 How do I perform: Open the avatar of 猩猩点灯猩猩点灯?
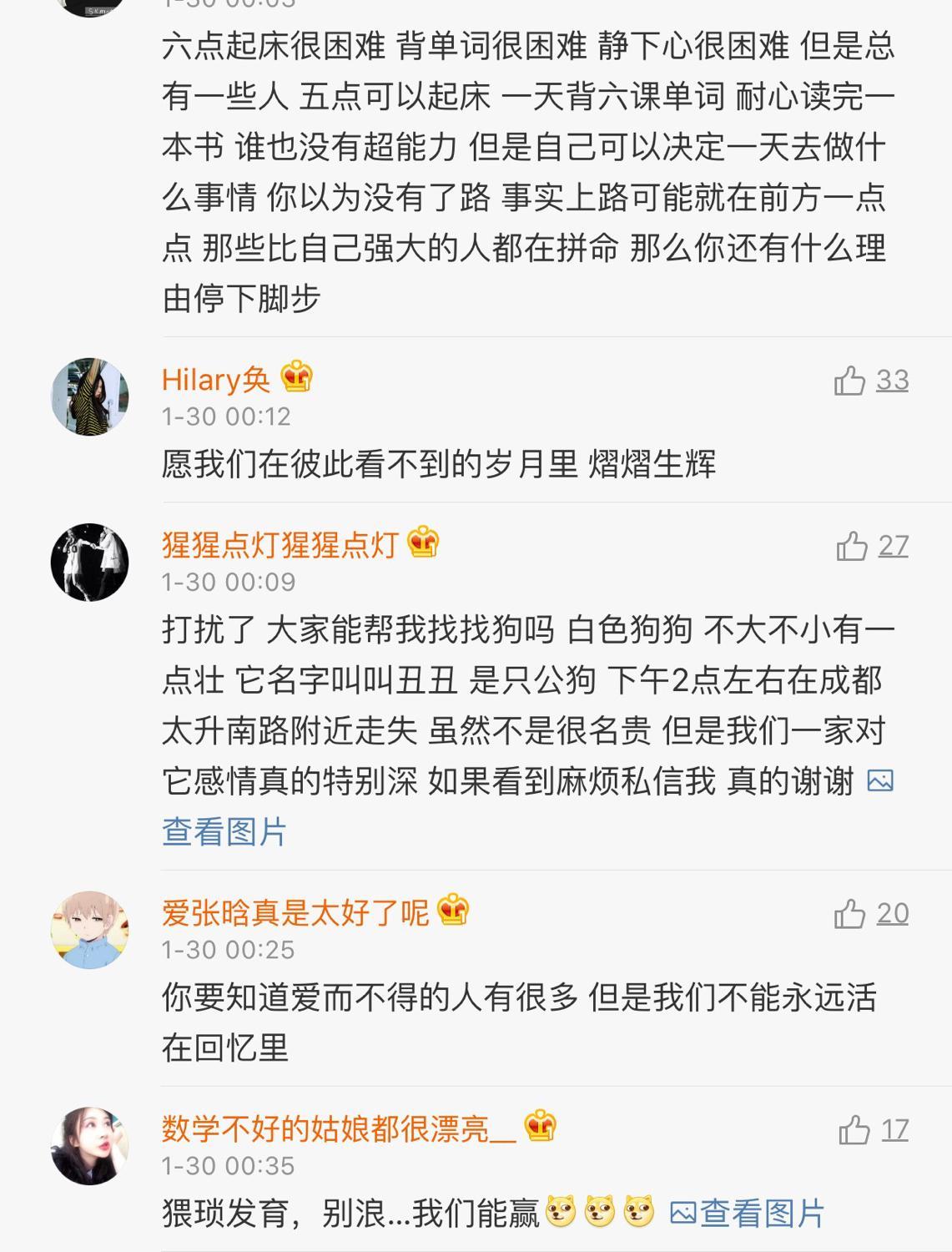pos(90,562)
